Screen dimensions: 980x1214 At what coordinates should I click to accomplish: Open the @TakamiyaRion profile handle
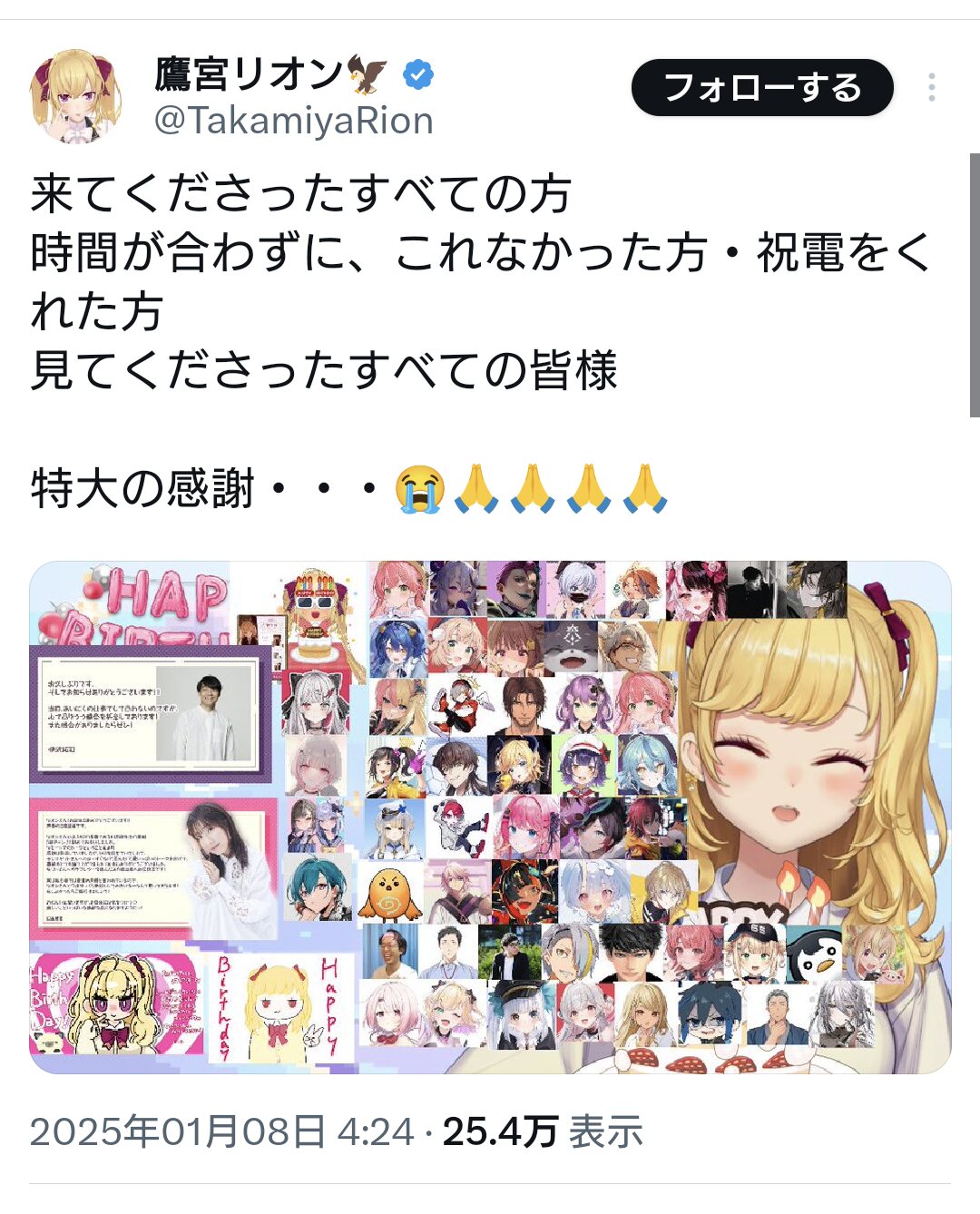click(x=293, y=121)
